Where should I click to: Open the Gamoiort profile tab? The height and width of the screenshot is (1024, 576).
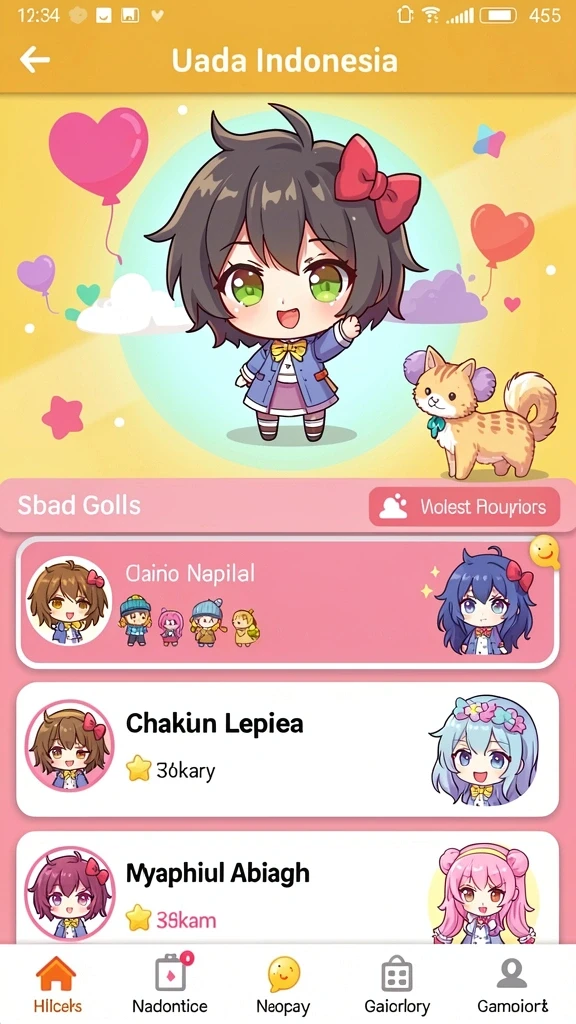(513, 985)
